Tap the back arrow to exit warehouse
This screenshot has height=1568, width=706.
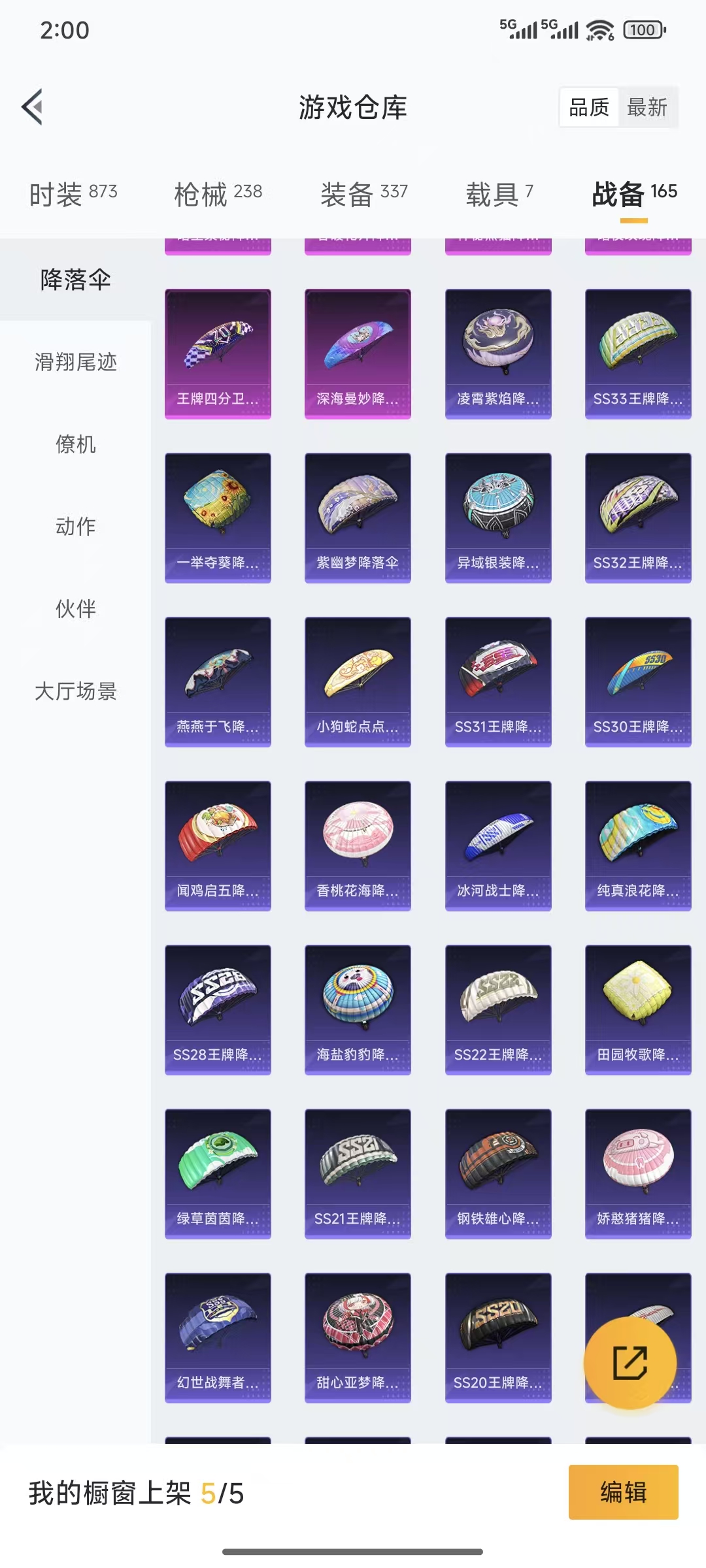[33, 108]
